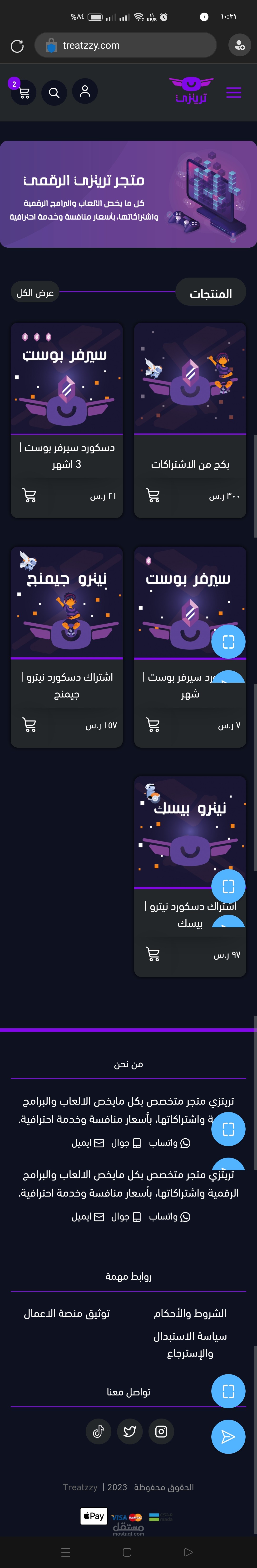Visit the store's Instagram page
The image size is (257, 1568).
161,1431
